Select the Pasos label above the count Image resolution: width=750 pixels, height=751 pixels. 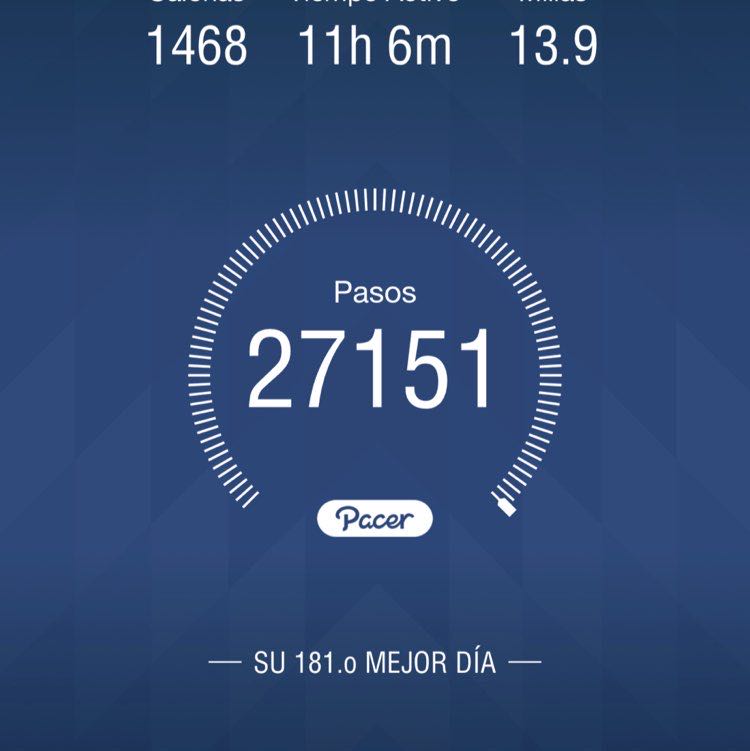point(375,293)
